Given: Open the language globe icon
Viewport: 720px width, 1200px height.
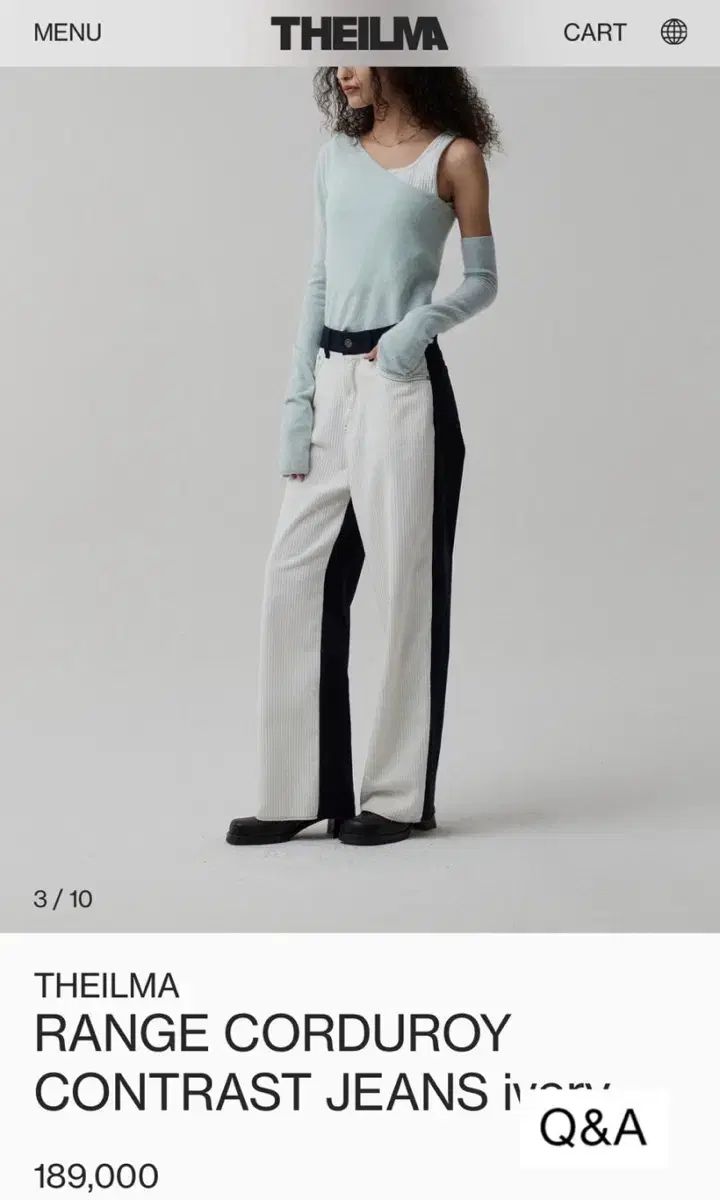Looking at the screenshot, I should point(674,32).
